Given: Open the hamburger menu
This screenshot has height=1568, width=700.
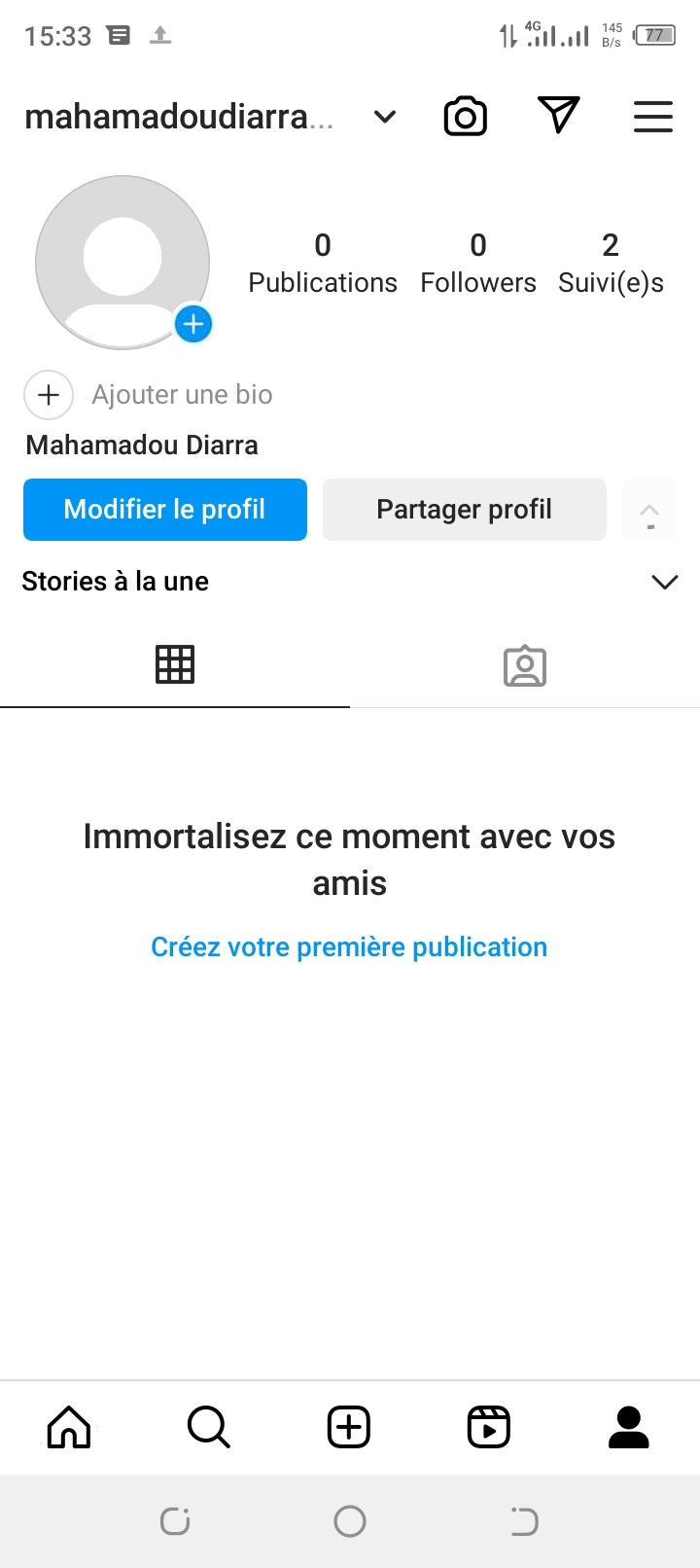Looking at the screenshot, I should point(653,118).
